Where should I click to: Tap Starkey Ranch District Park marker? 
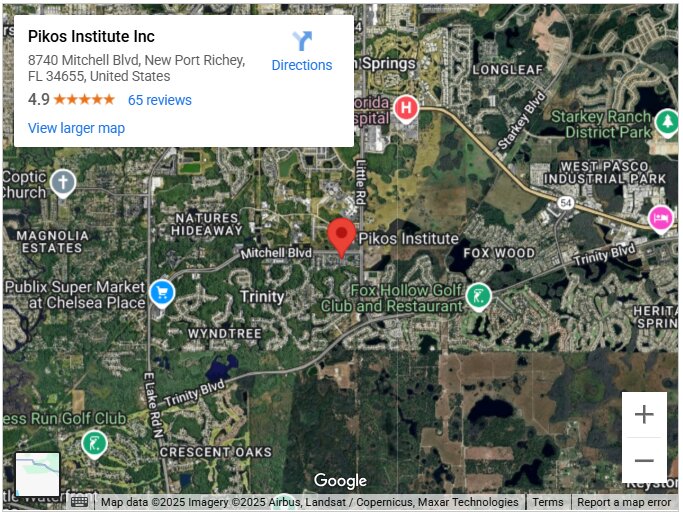[x=666, y=122]
